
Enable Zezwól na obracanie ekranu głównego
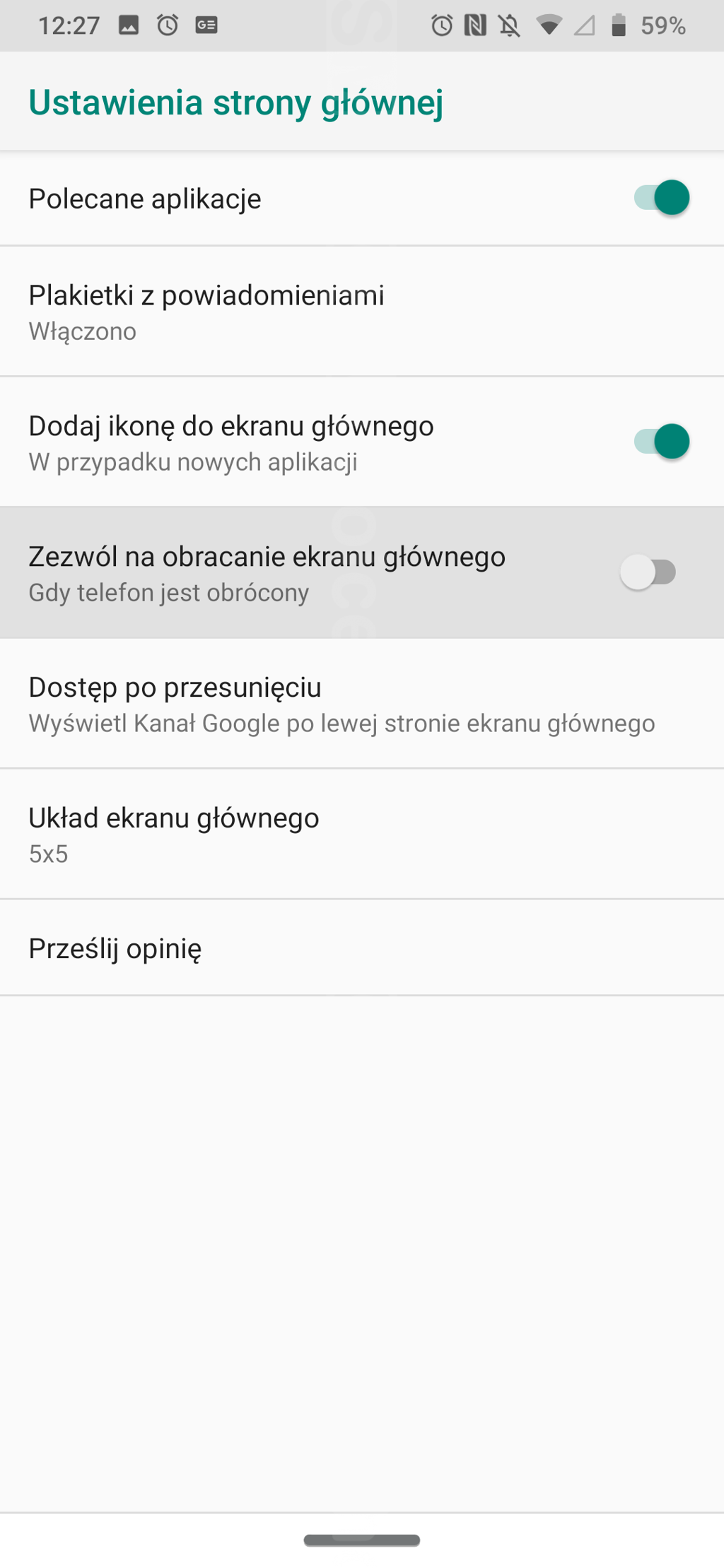pos(648,572)
